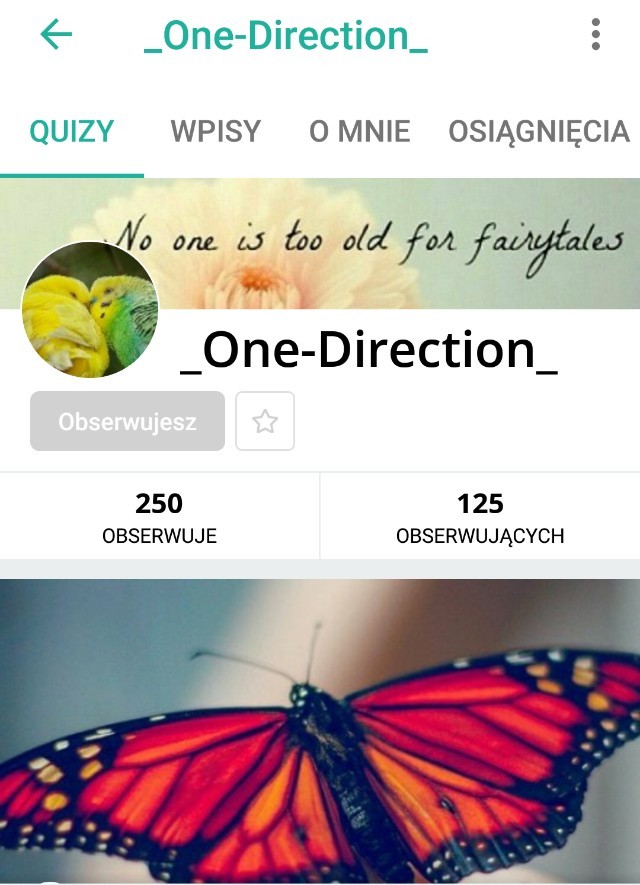This screenshot has width=640, height=885.
Task: Open the O MNIE tab
Action: 359,132
